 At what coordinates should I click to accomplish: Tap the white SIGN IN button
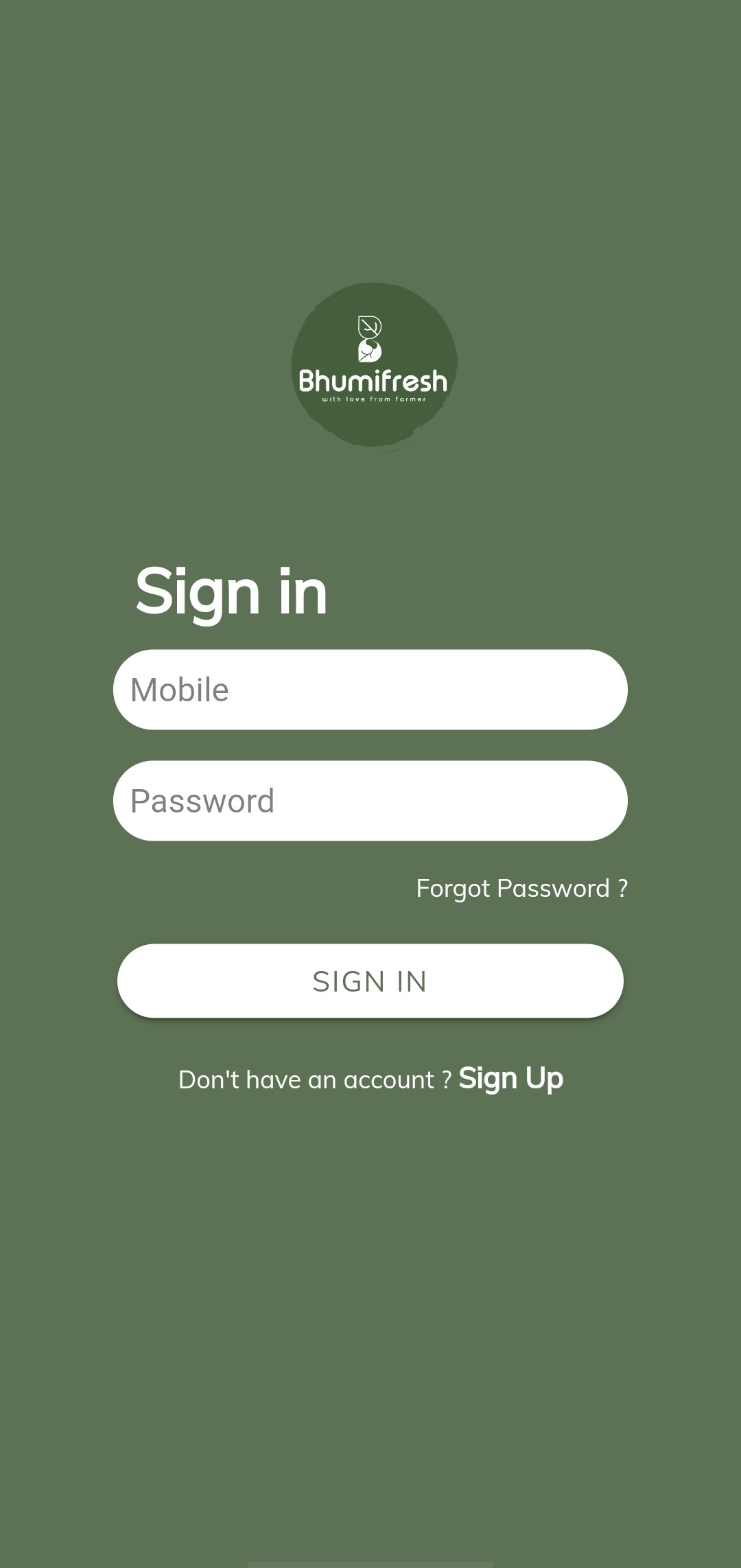pos(370,981)
